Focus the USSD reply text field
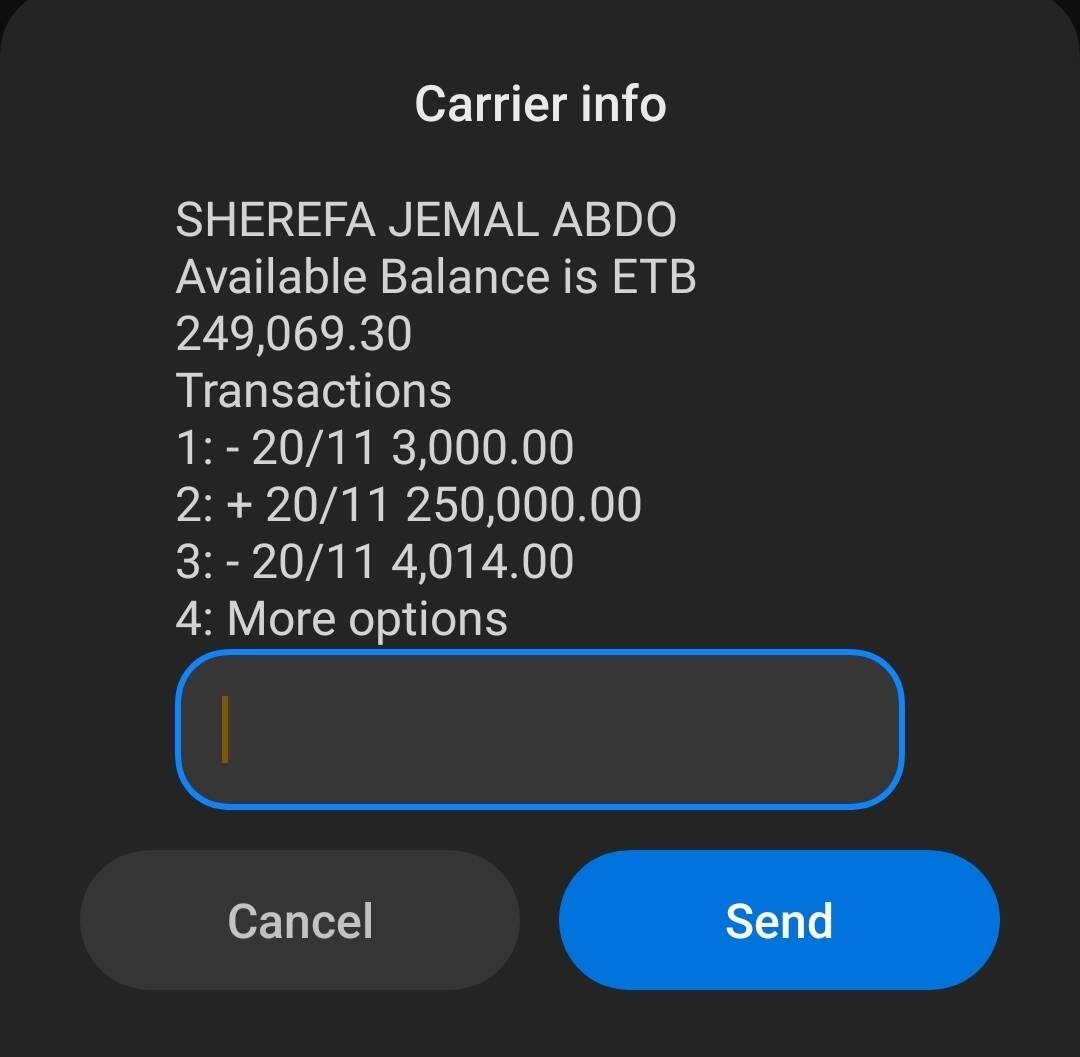The height and width of the screenshot is (1057, 1080). (x=540, y=730)
